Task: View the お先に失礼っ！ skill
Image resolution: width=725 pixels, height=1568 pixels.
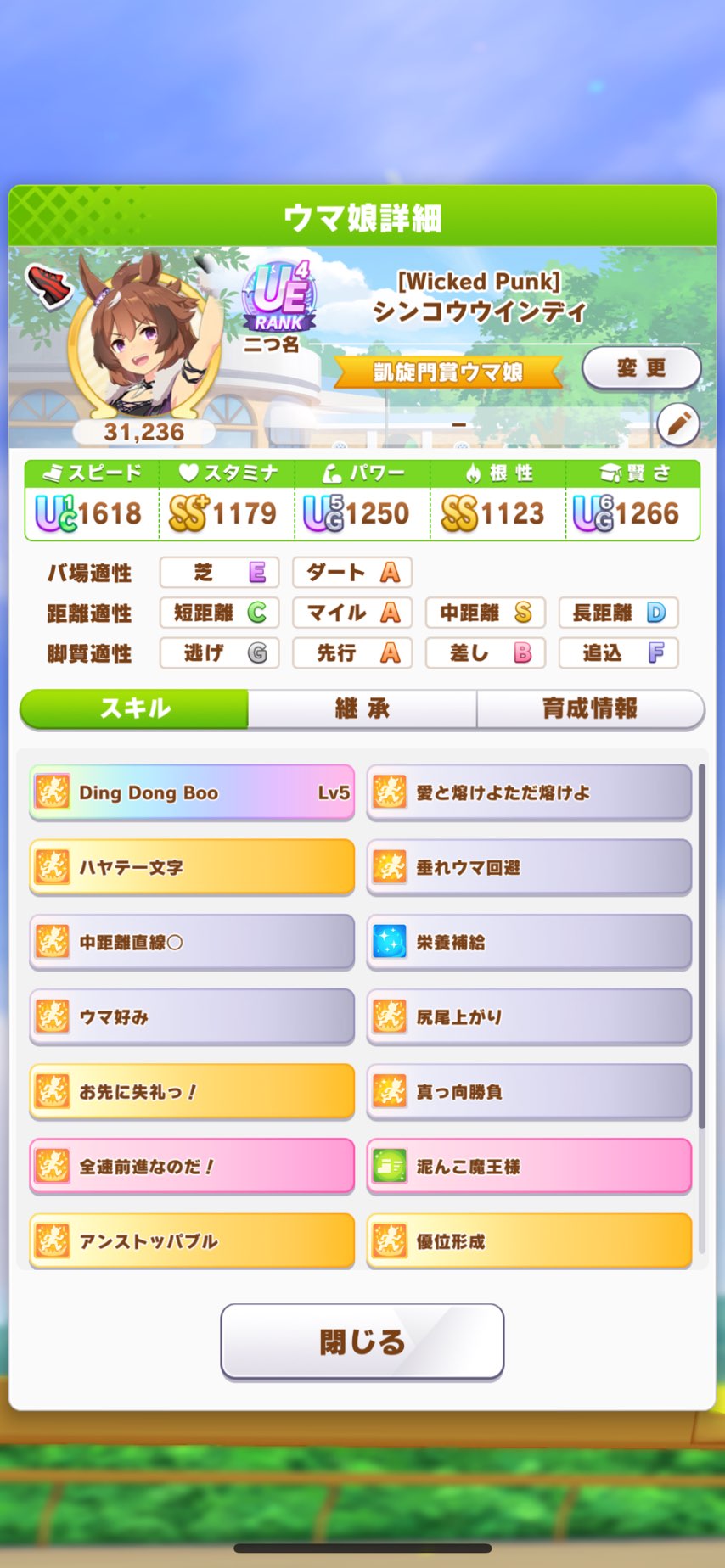Action: pyautogui.click(x=192, y=1091)
